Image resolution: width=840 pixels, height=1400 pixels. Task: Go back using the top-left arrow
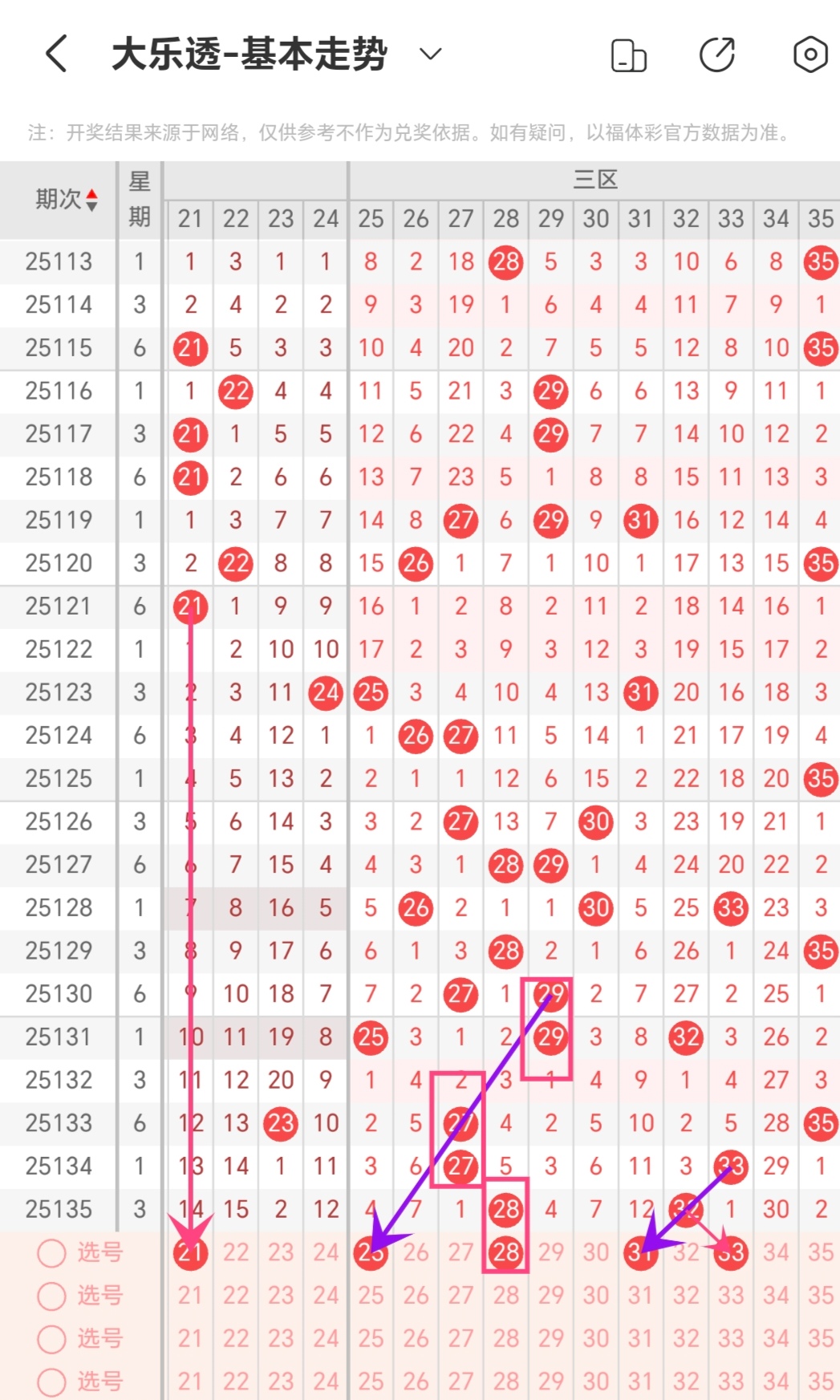[56, 55]
